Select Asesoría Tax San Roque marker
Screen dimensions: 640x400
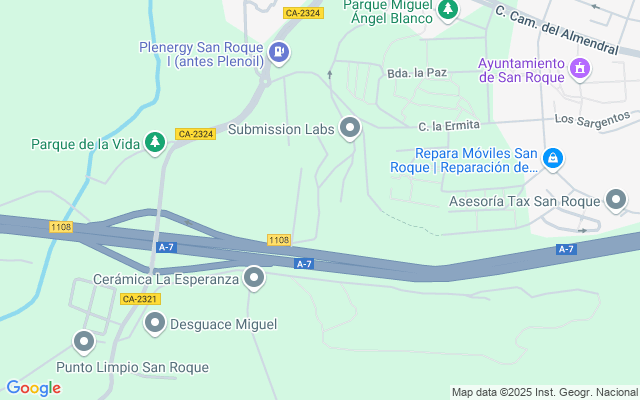pos(616,201)
